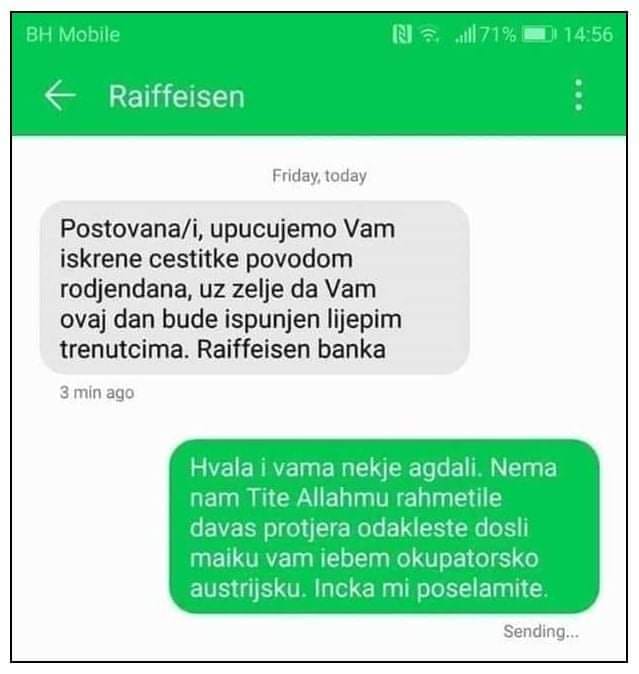Viewport: 639px width, 674px height.
Task: Open the three-dot overflow menu
Action: (x=578, y=95)
